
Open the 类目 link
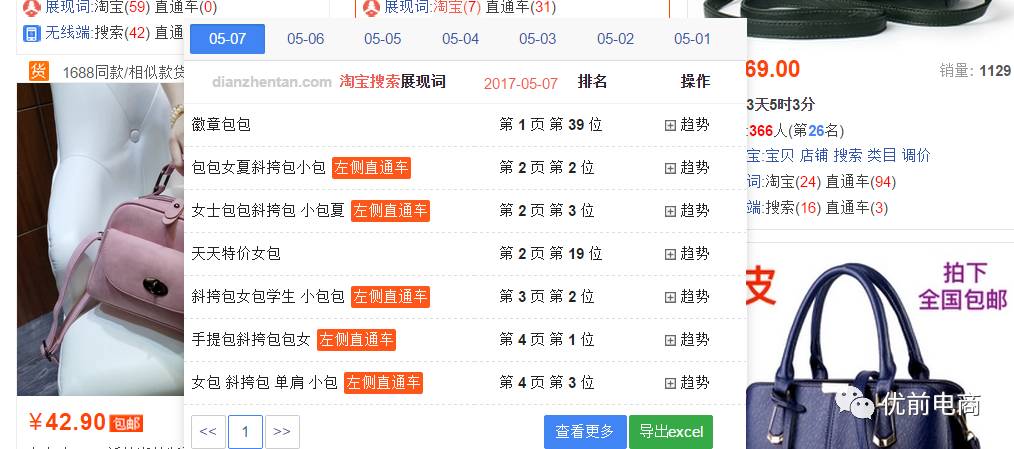tap(881, 155)
